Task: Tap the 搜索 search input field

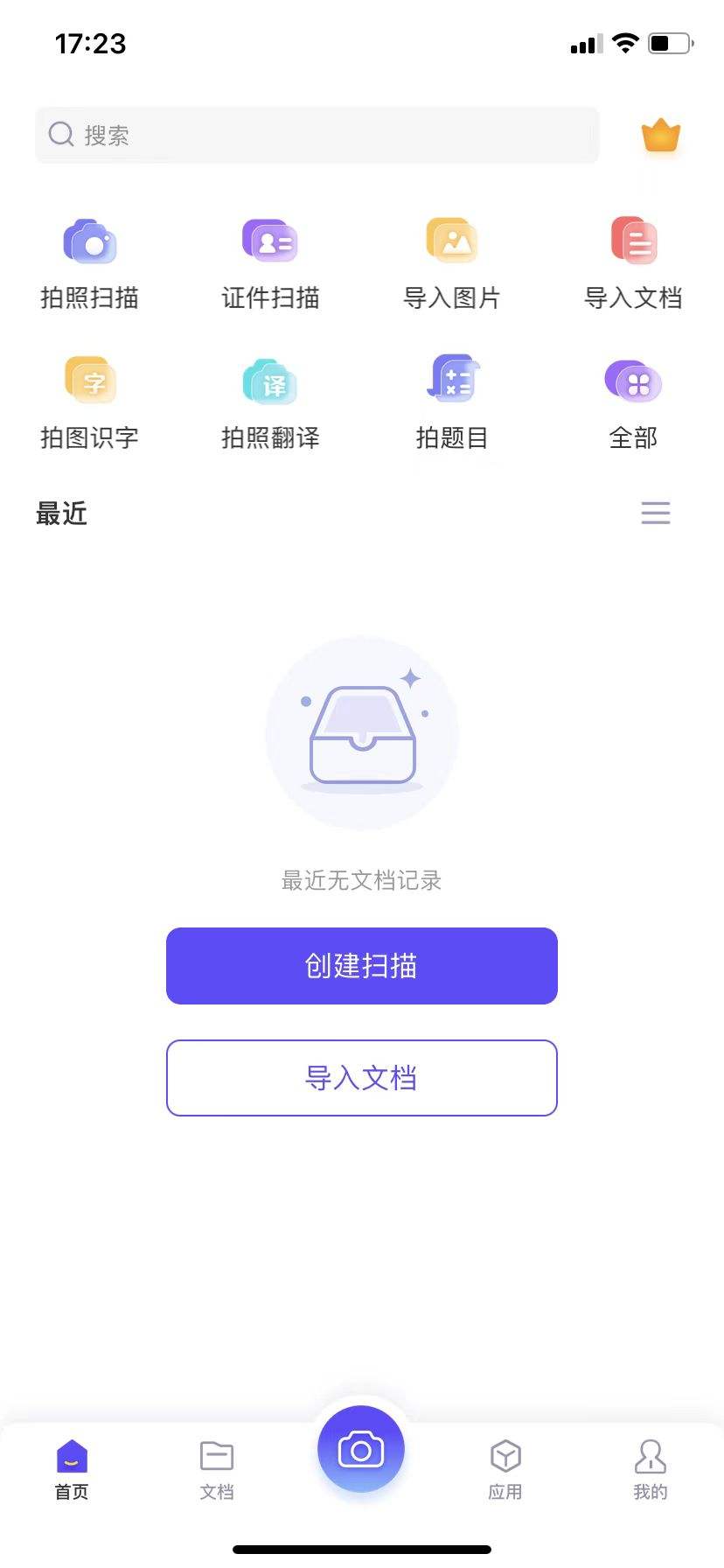Action: (x=317, y=135)
